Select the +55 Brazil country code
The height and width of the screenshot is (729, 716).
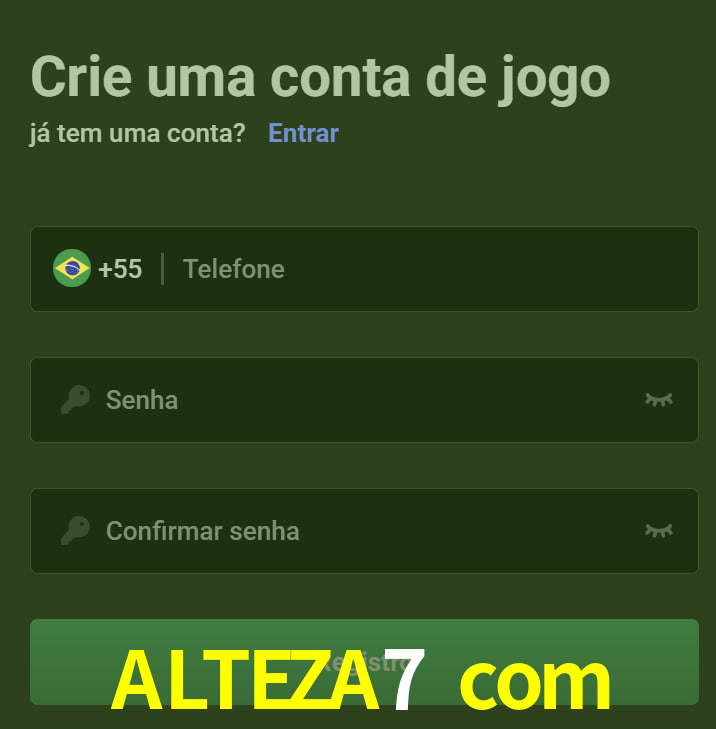coord(99,269)
